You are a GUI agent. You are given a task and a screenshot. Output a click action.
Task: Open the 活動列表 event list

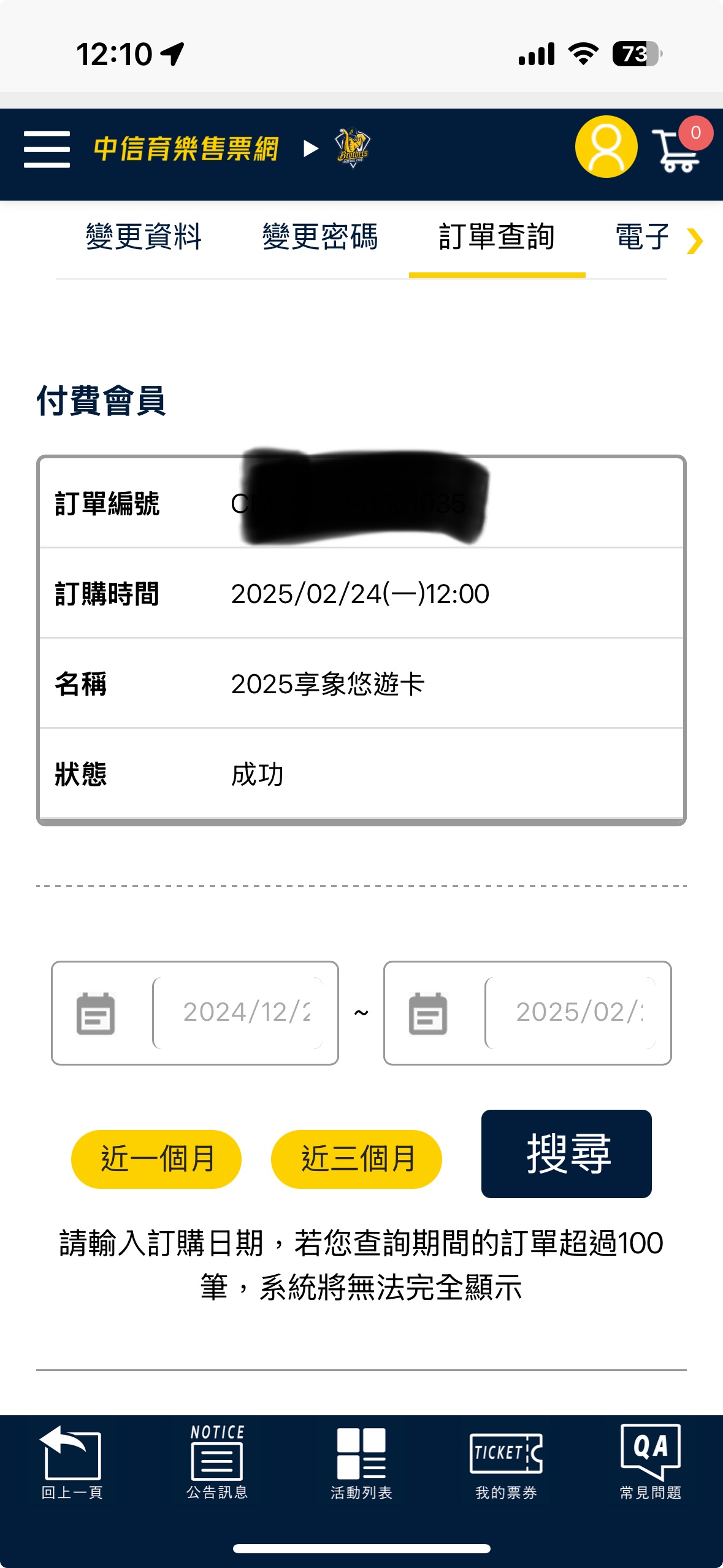click(x=361, y=1462)
